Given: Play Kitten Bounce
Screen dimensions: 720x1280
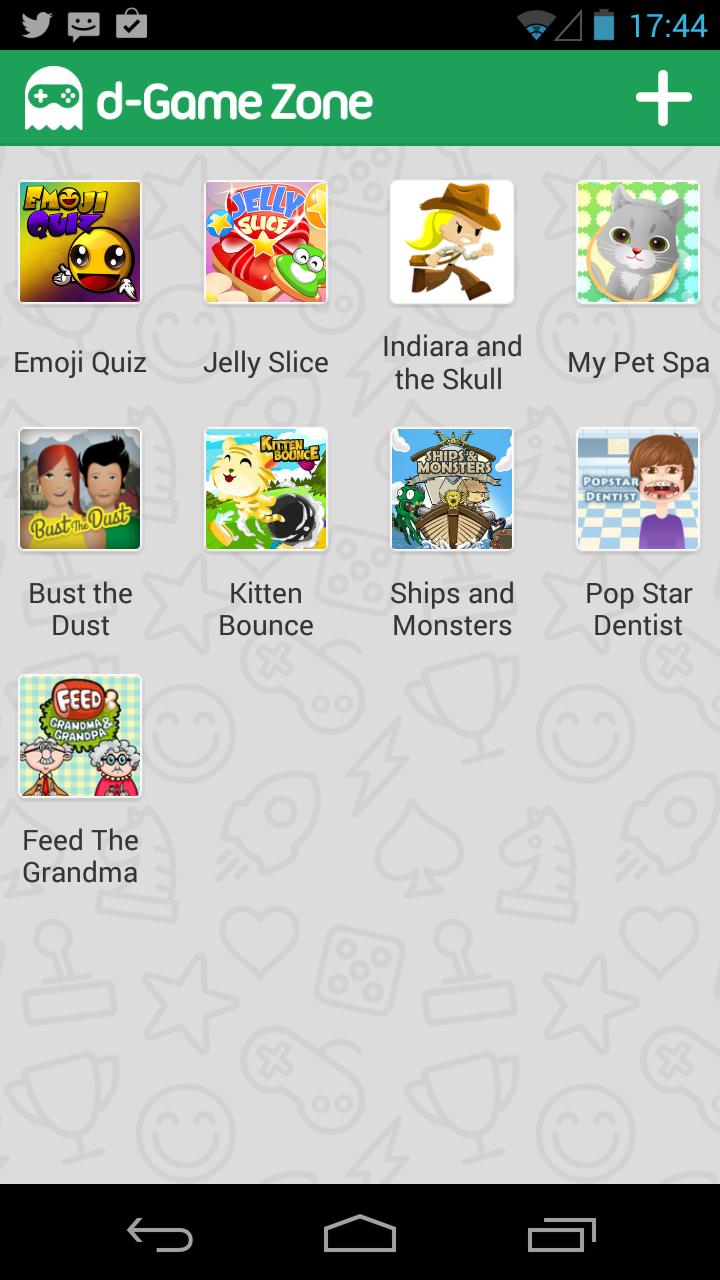Looking at the screenshot, I should tap(266, 489).
